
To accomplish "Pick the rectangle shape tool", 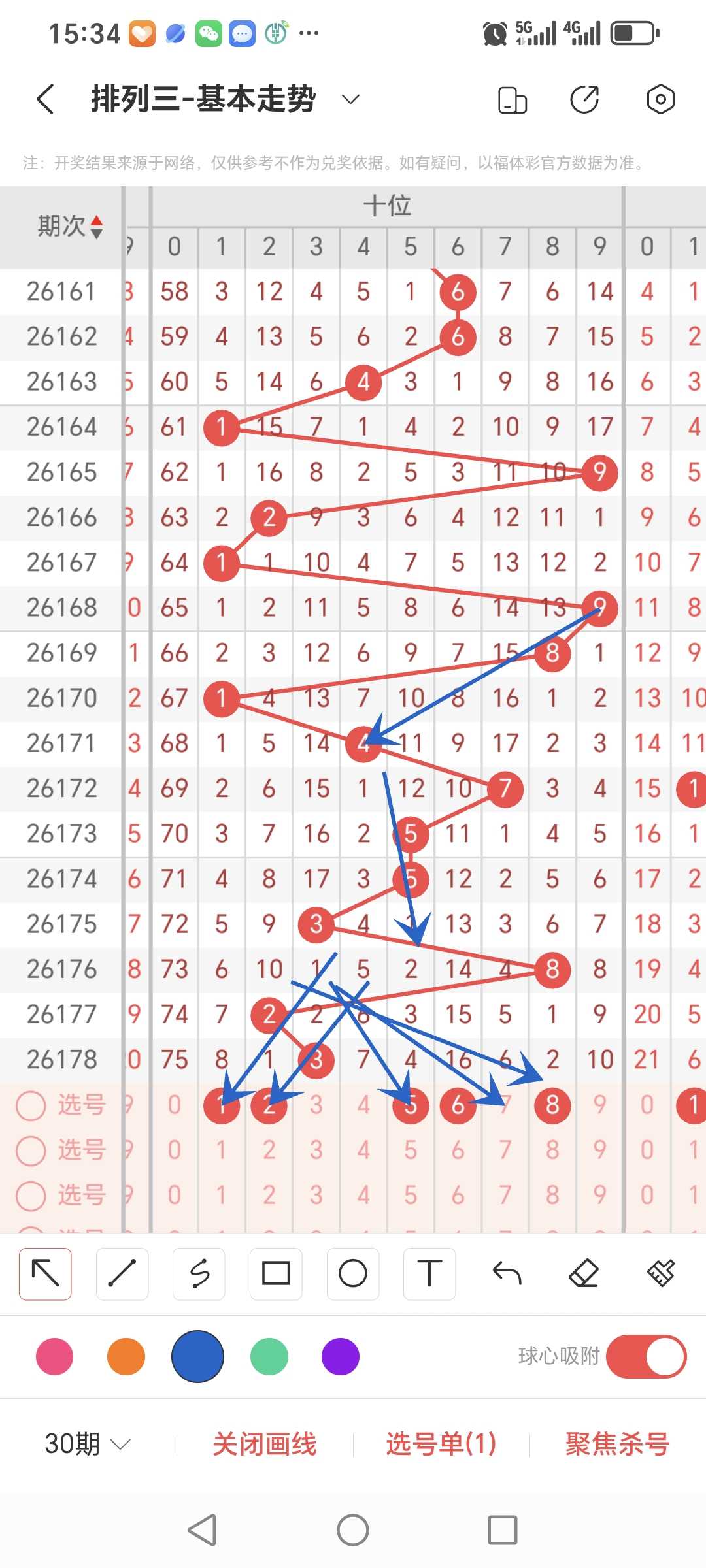I will click(x=276, y=1273).
